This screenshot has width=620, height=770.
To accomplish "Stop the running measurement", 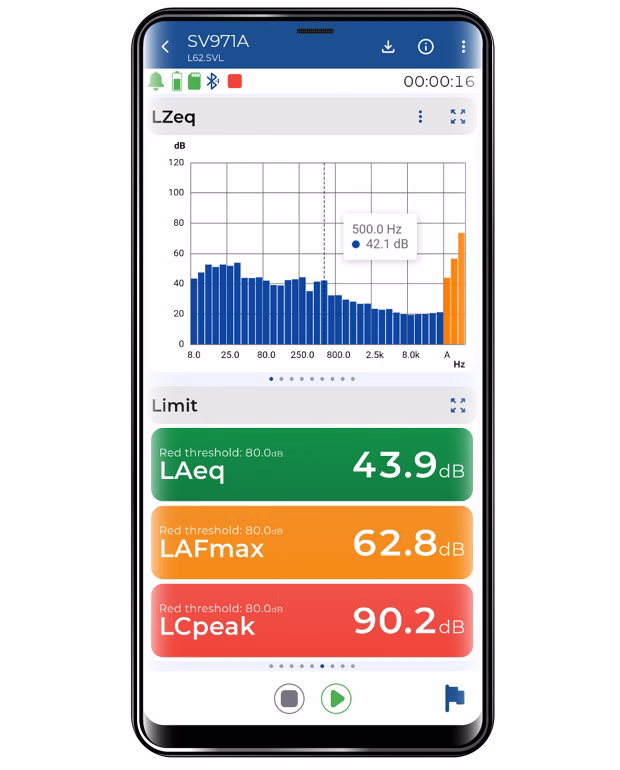I will [289, 698].
